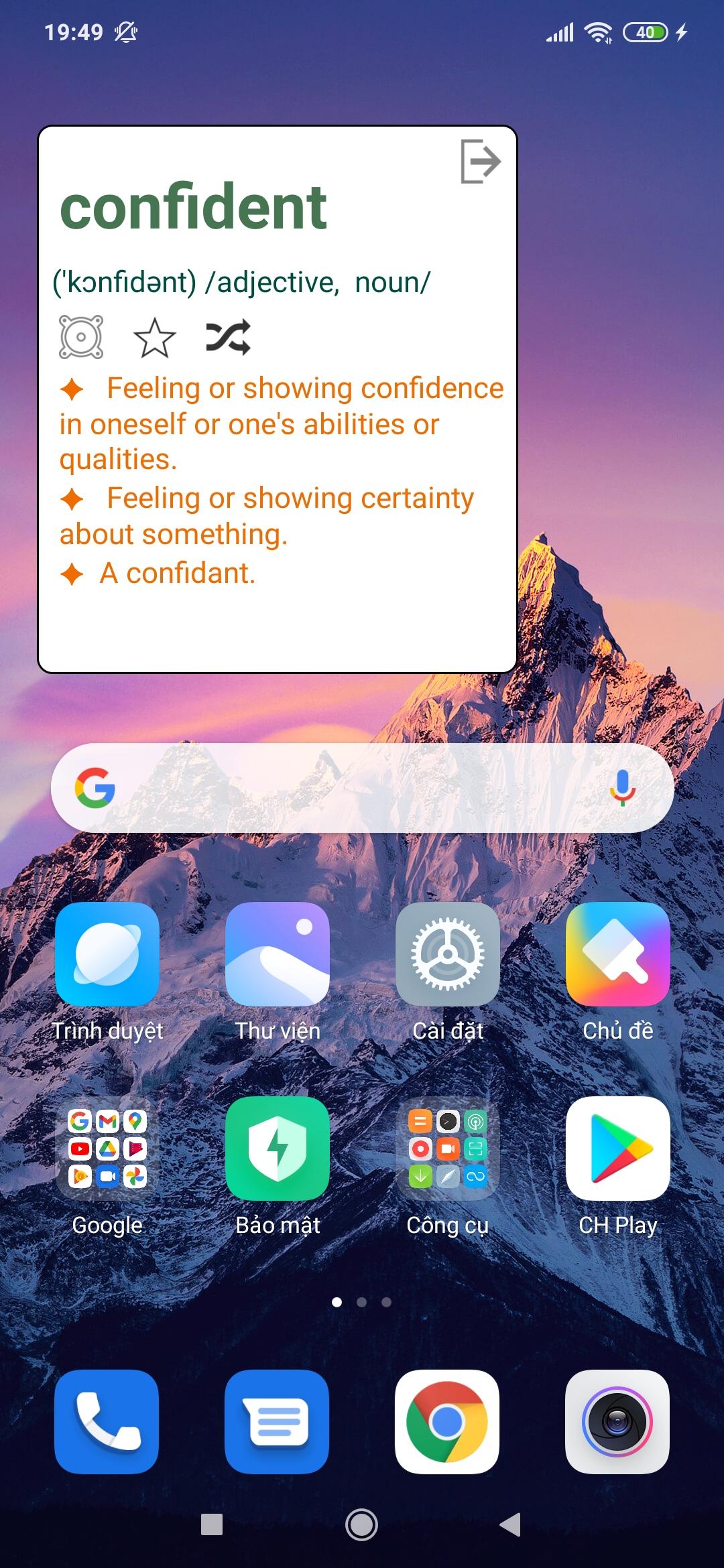
Task: Open the Phone dialer in the dock
Action: (107, 1421)
